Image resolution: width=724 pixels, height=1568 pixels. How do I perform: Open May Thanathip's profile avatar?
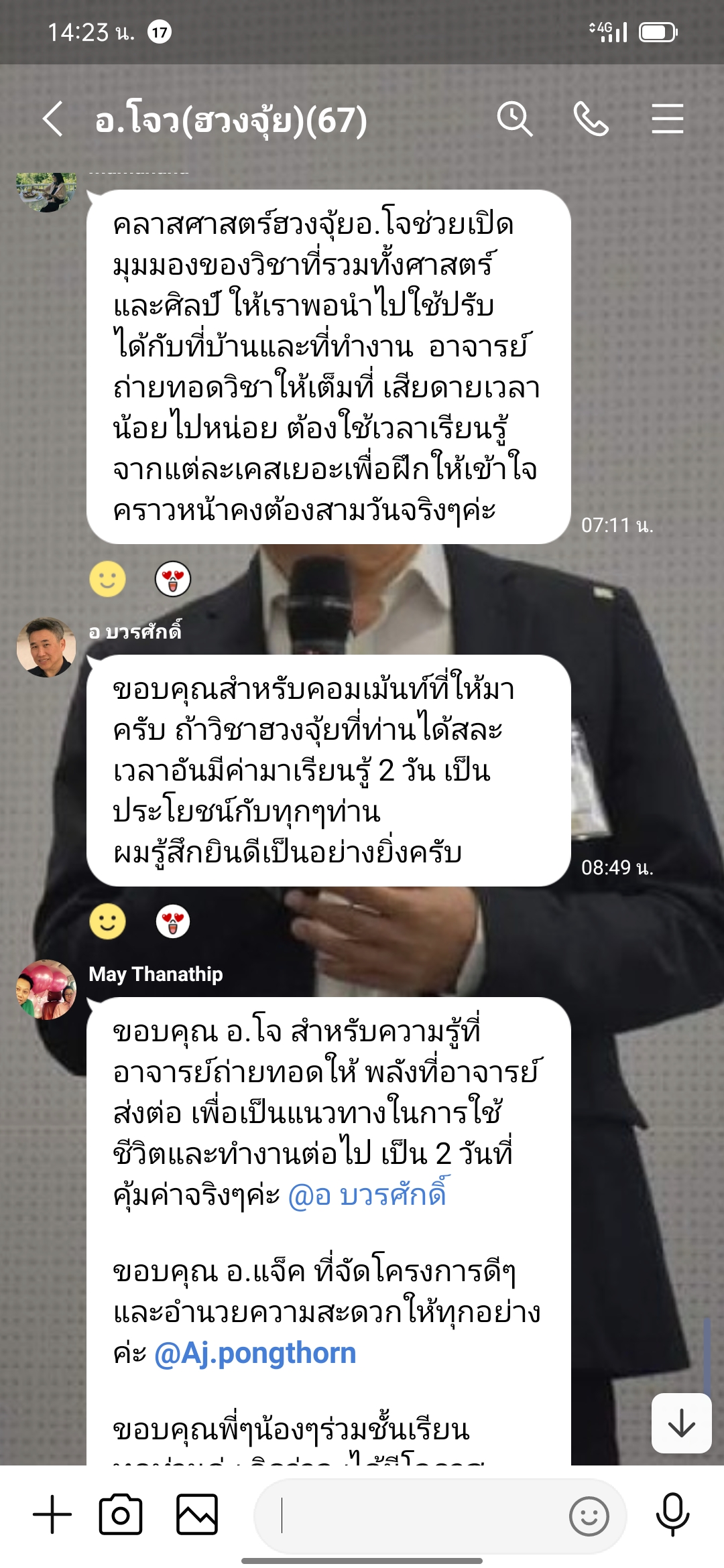46,990
